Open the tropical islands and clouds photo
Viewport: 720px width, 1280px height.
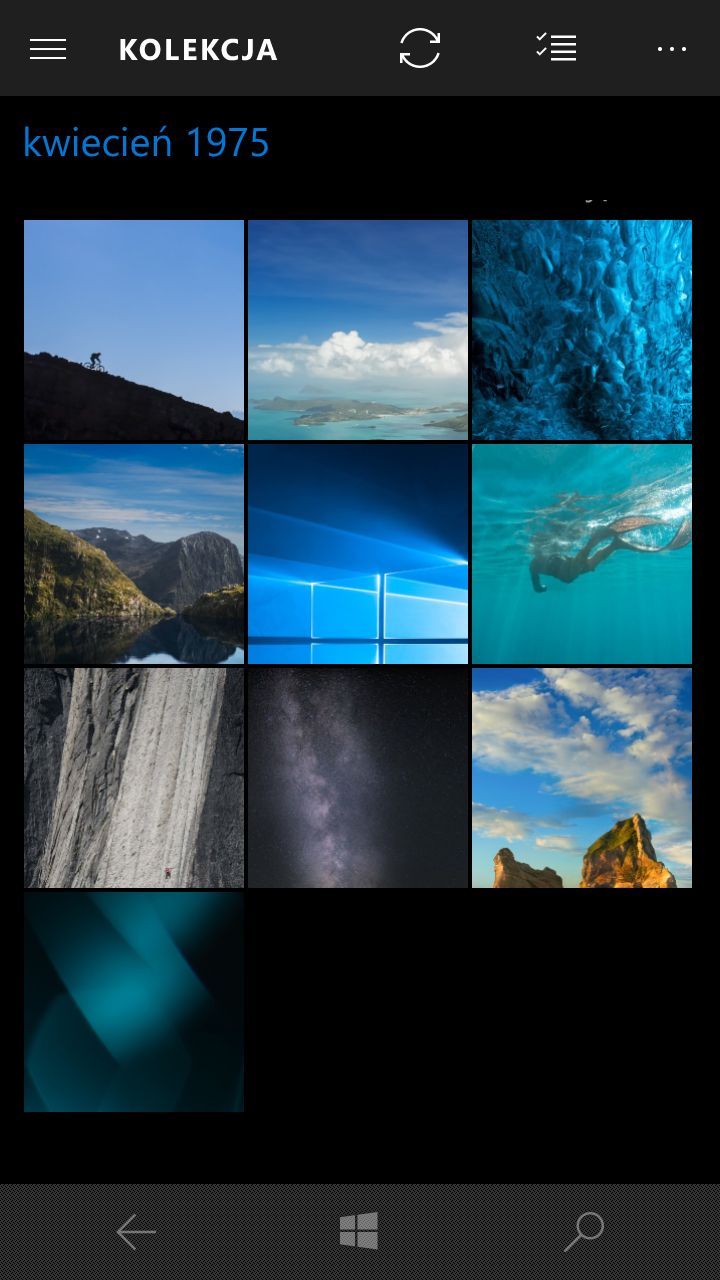[x=358, y=330]
